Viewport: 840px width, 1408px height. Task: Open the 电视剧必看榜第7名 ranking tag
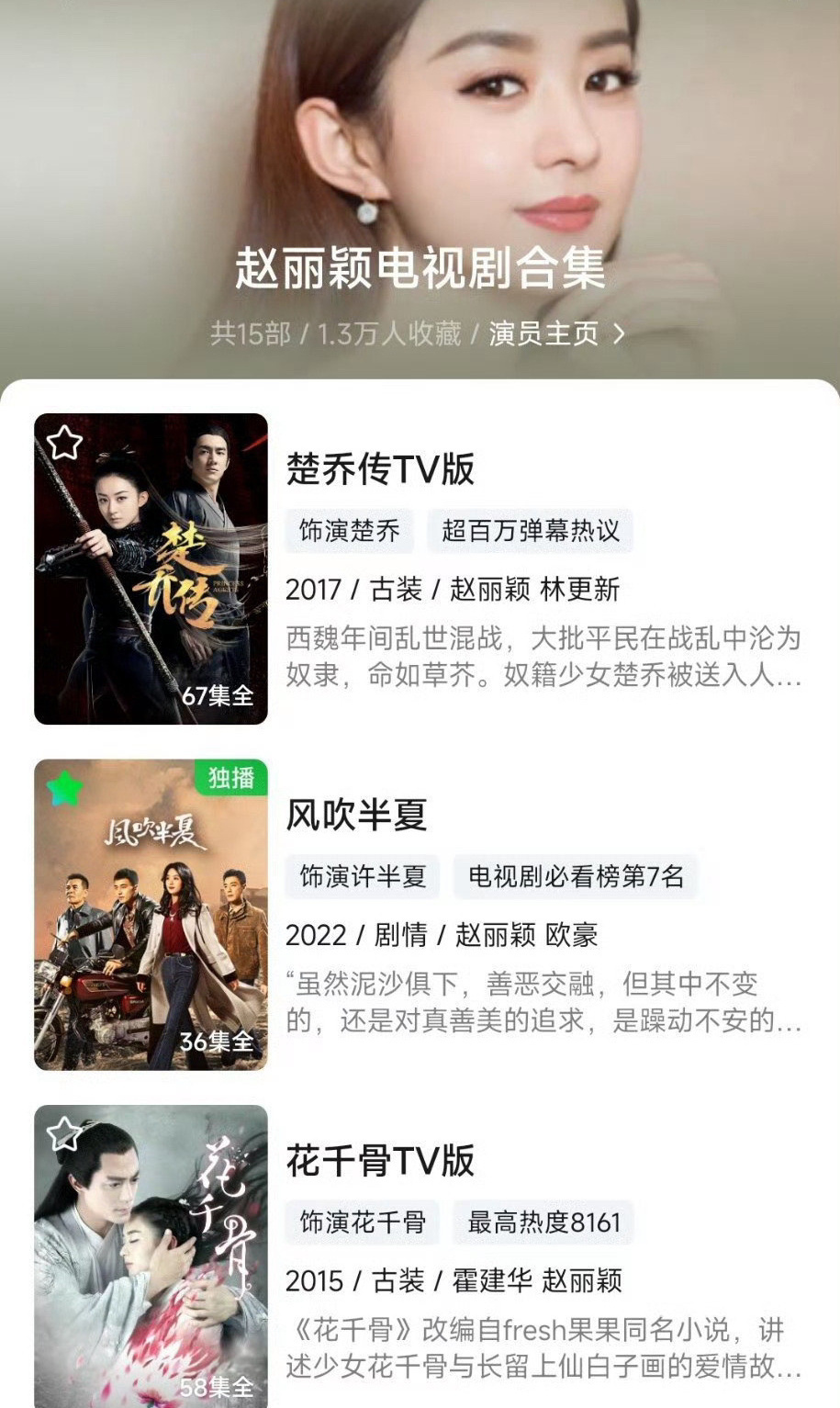click(576, 876)
